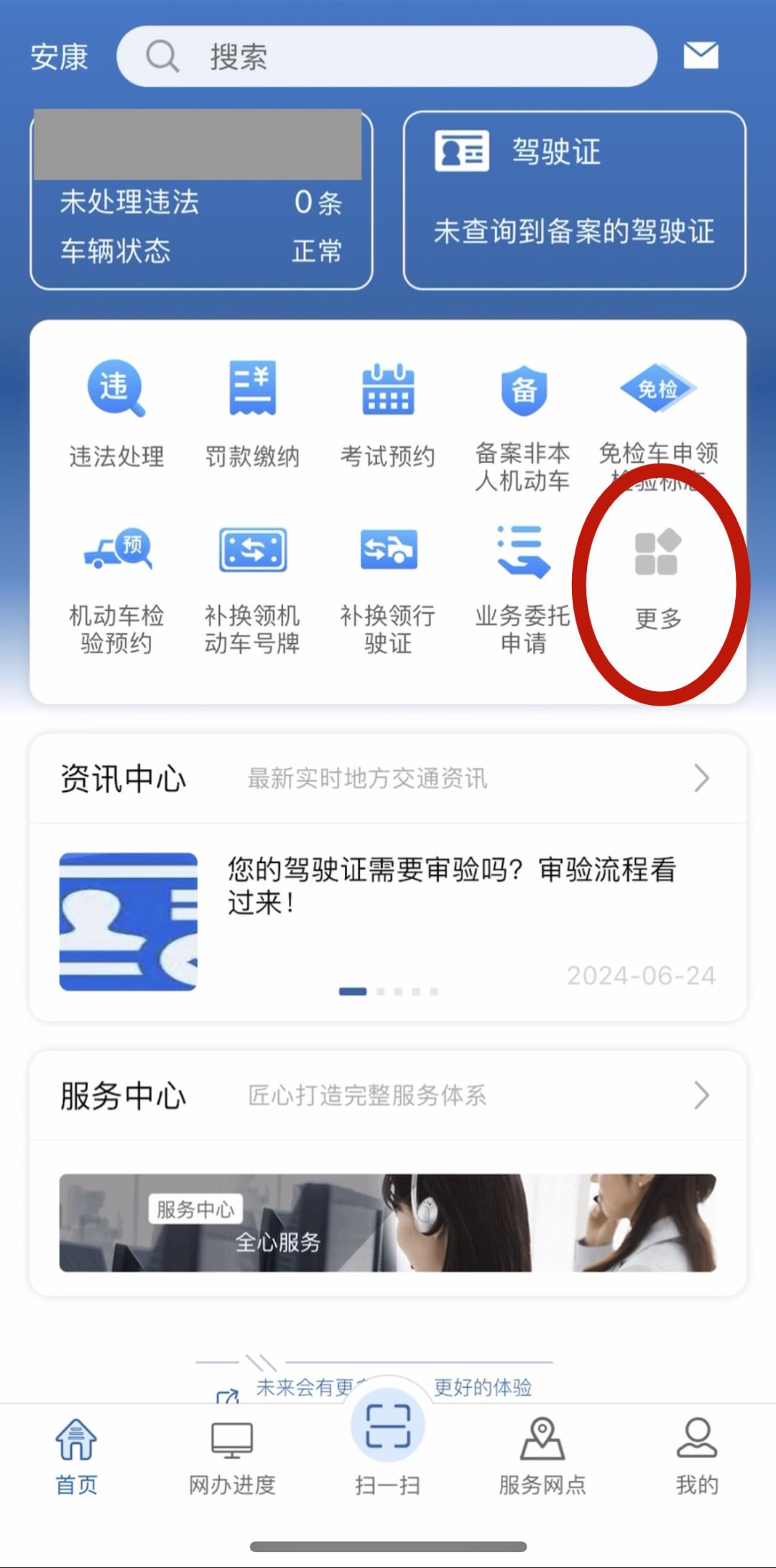This screenshot has width=776, height=1568.
Task: Open the vehicle status card
Action: [x=201, y=226]
